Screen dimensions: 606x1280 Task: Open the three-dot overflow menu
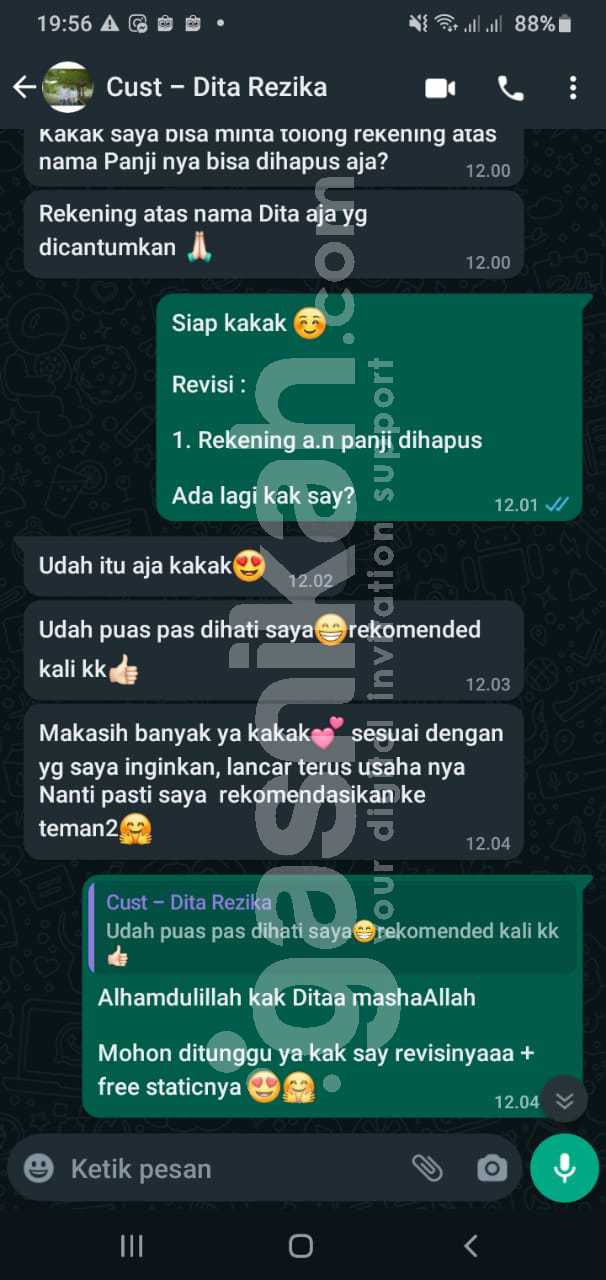[573, 88]
